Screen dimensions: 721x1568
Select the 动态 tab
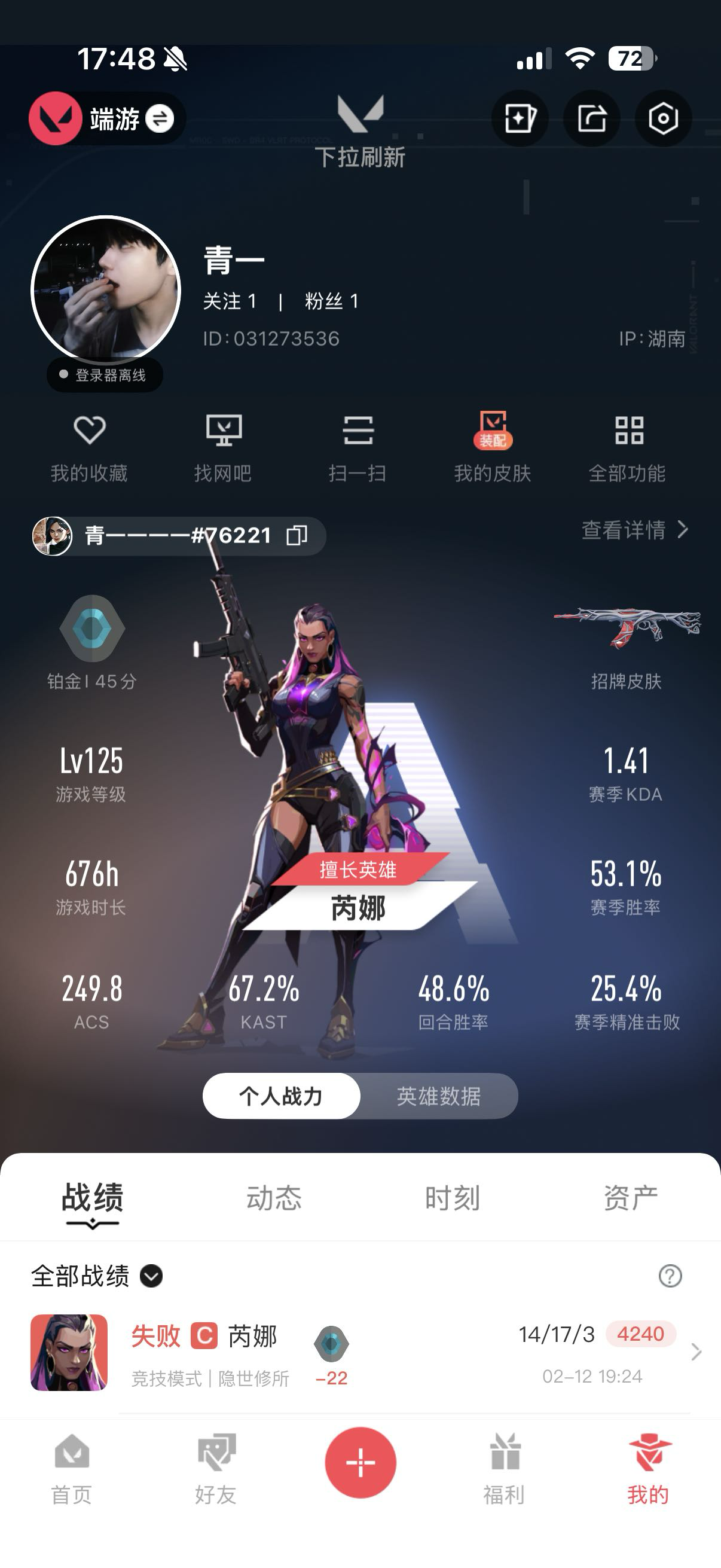[274, 1198]
